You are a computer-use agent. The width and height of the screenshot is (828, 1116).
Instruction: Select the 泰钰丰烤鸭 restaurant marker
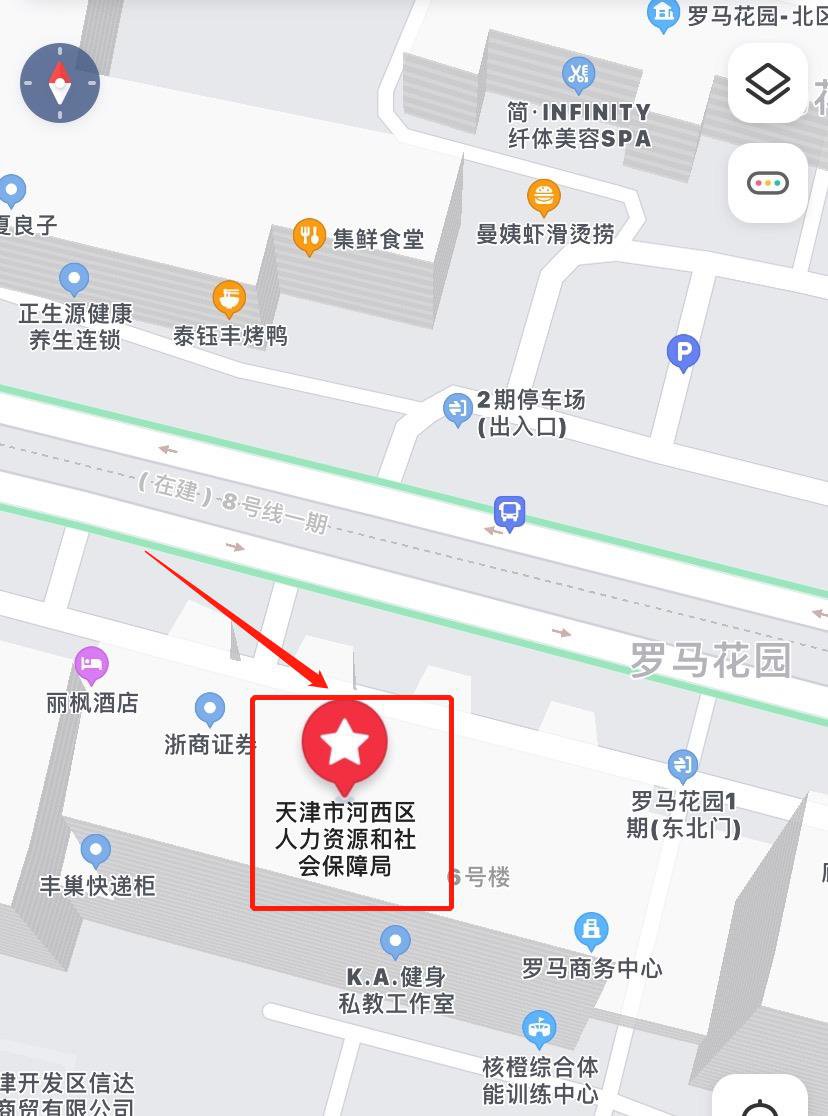(x=229, y=298)
